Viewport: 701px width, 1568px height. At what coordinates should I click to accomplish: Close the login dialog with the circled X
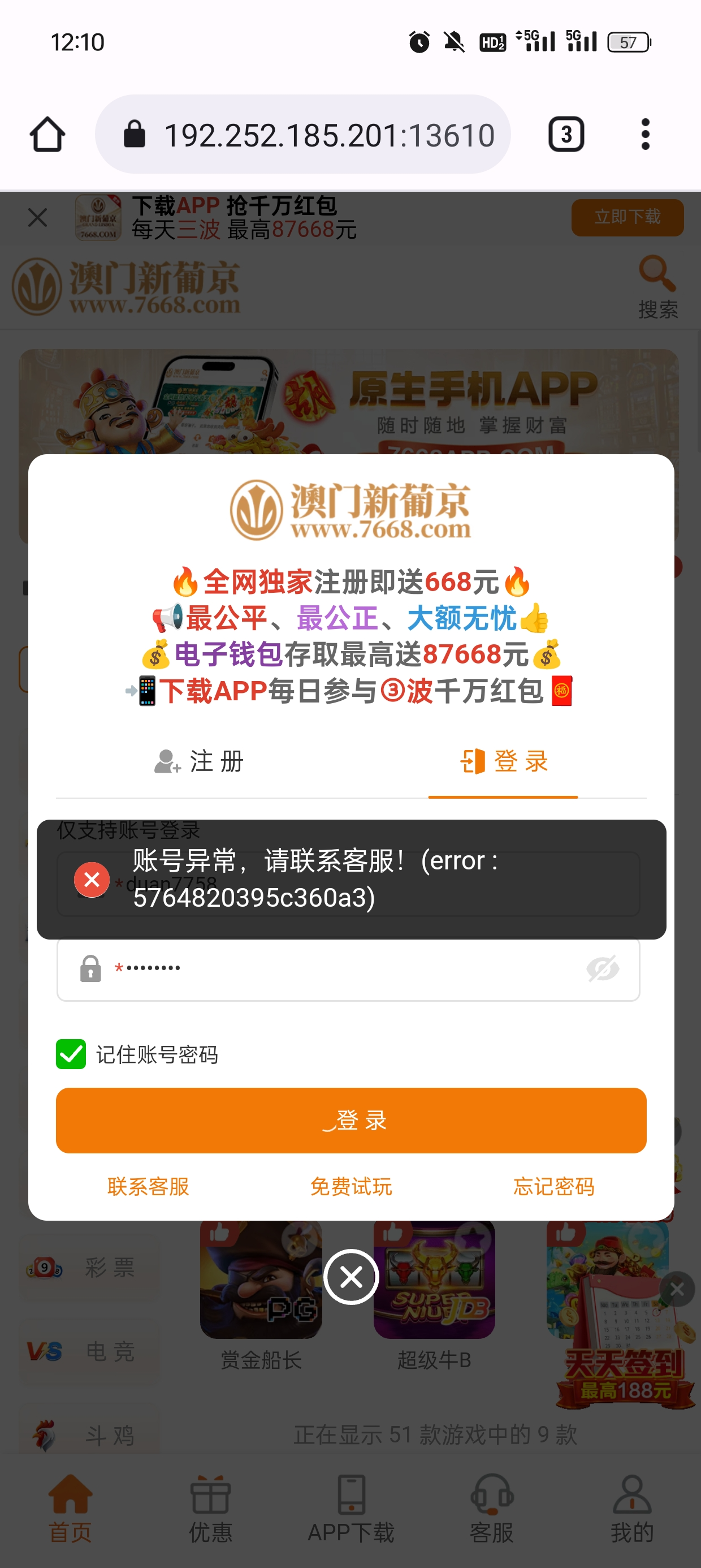(351, 1277)
